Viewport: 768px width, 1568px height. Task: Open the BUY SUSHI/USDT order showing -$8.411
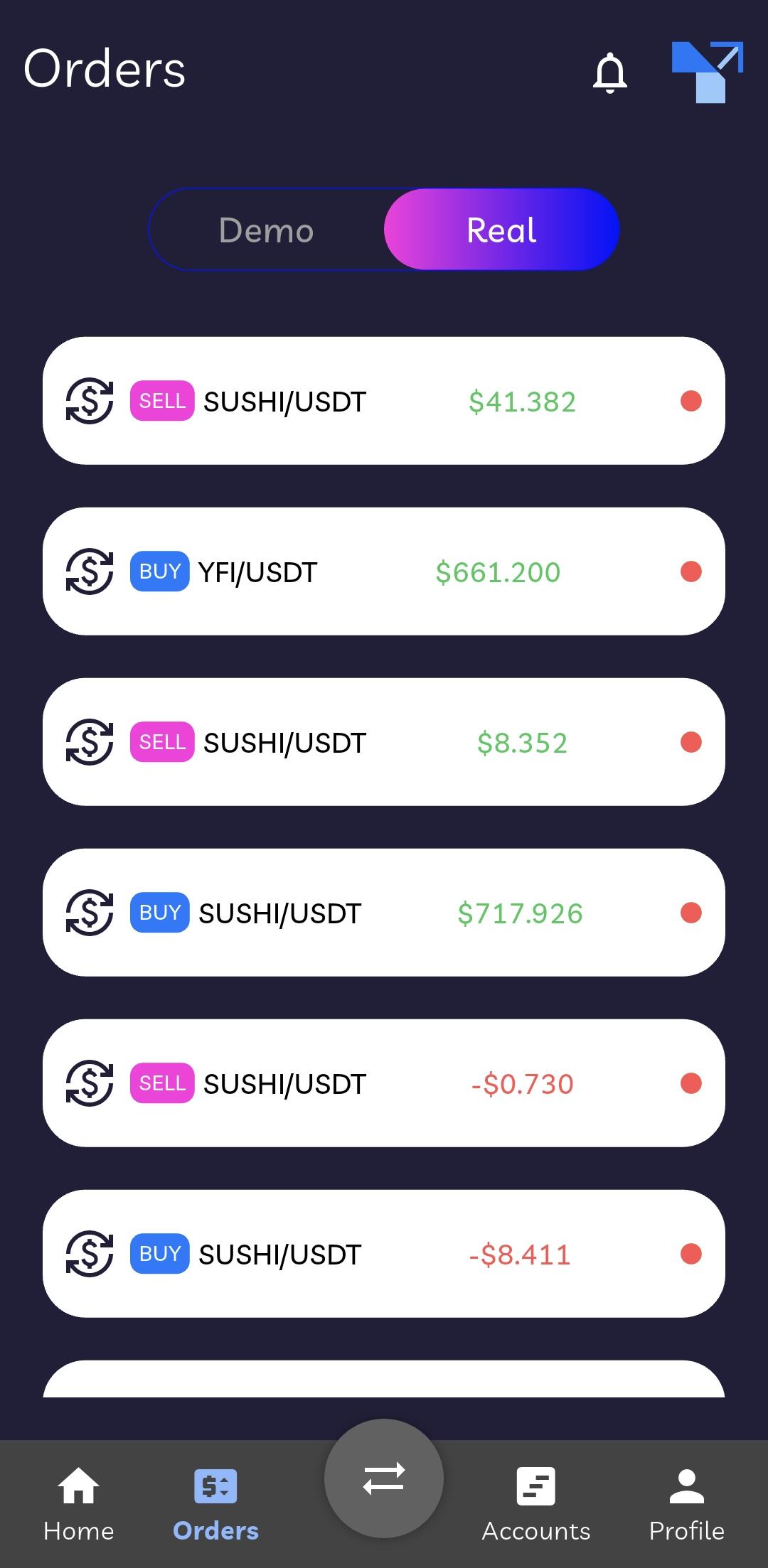384,1254
